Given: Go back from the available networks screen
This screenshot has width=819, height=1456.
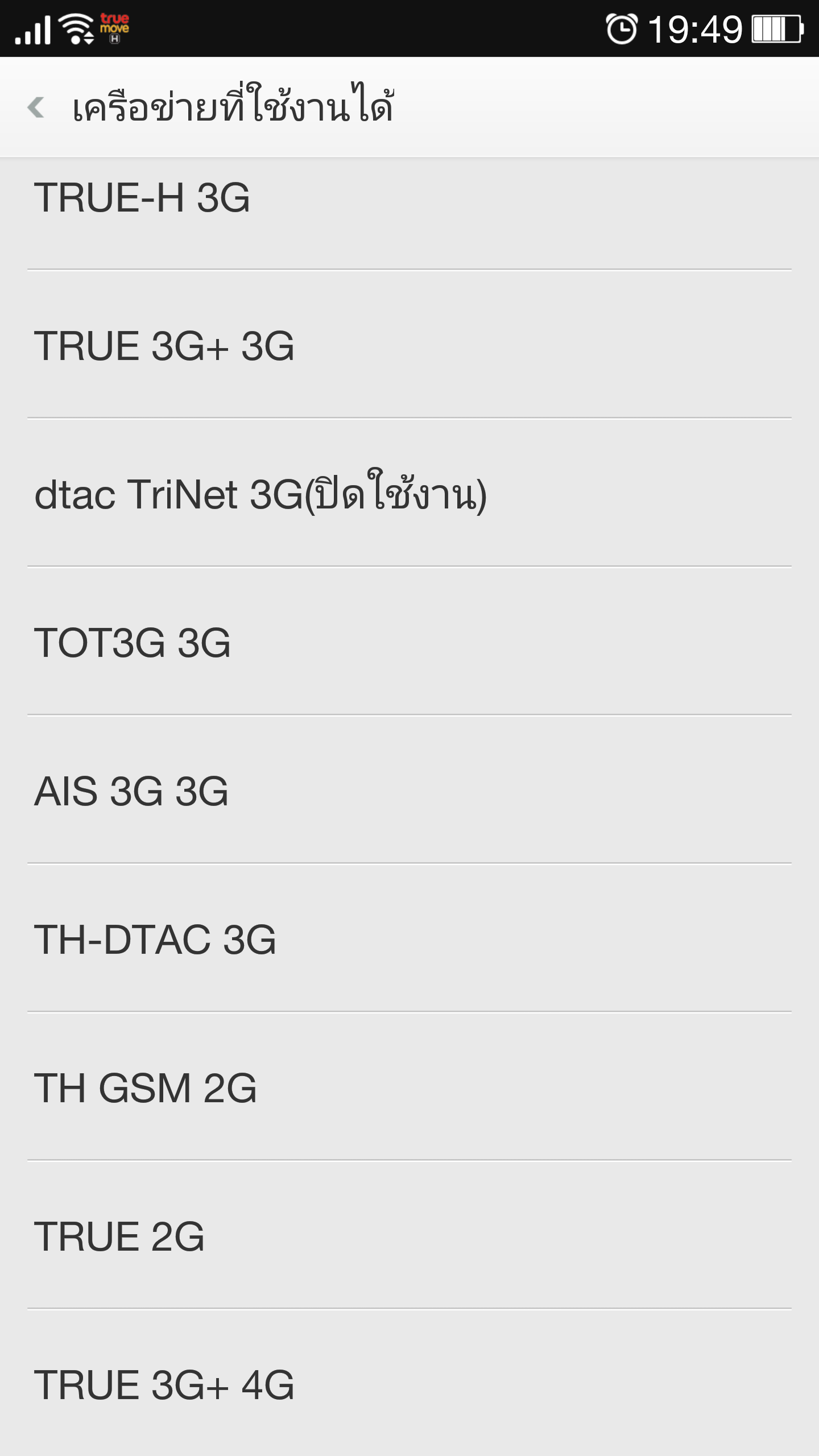Looking at the screenshot, I should [36, 107].
